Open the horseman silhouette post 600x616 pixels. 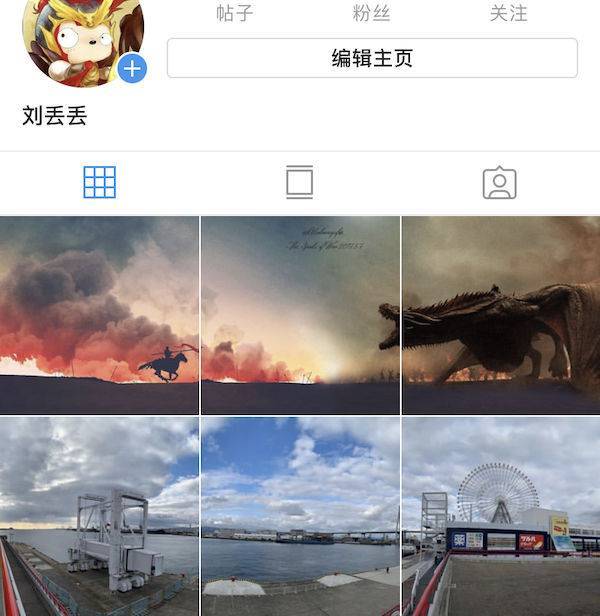coord(99,314)
